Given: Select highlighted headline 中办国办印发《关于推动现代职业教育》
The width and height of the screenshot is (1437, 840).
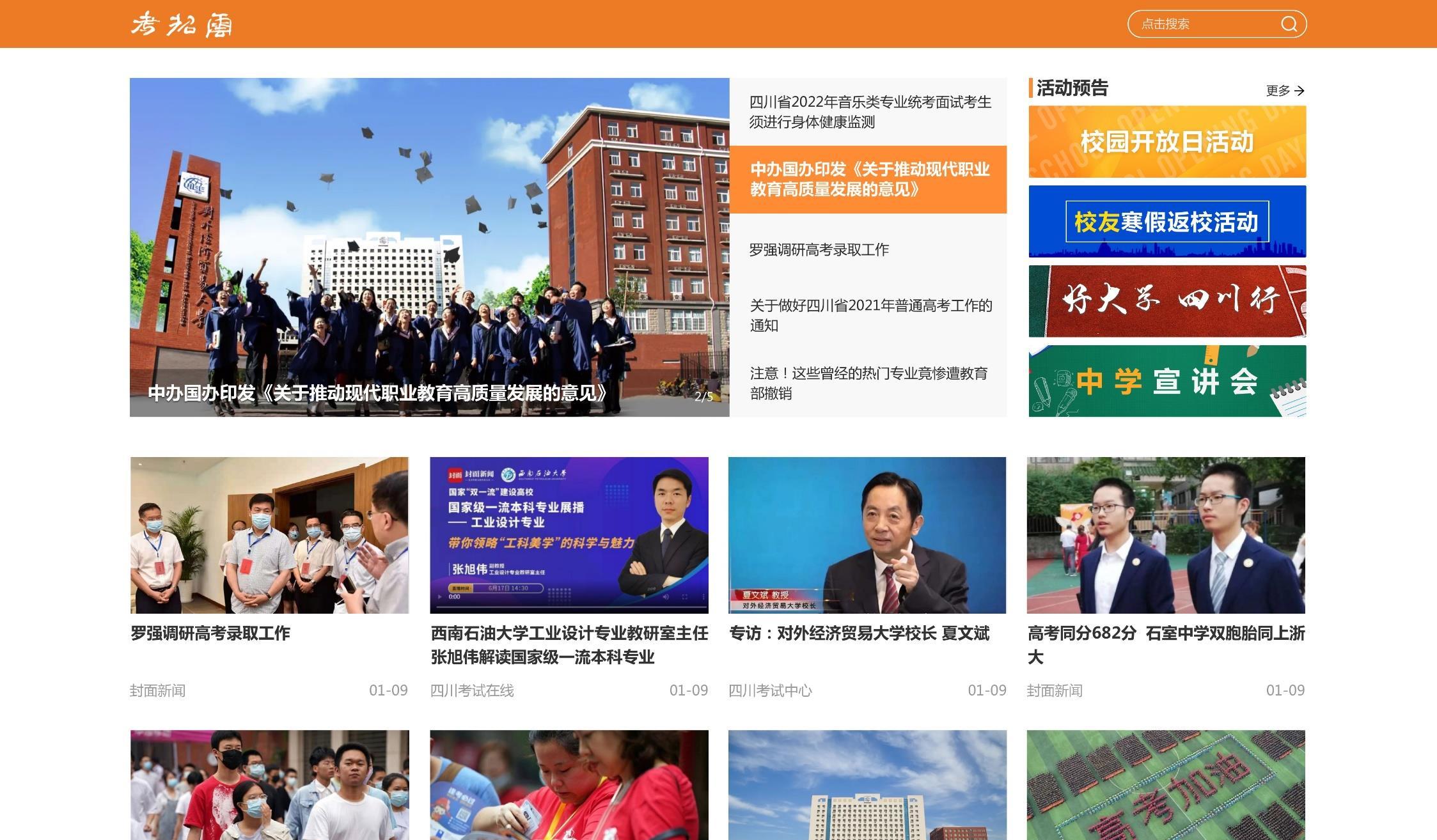Looking at the screenshot, I should (868, 179).
